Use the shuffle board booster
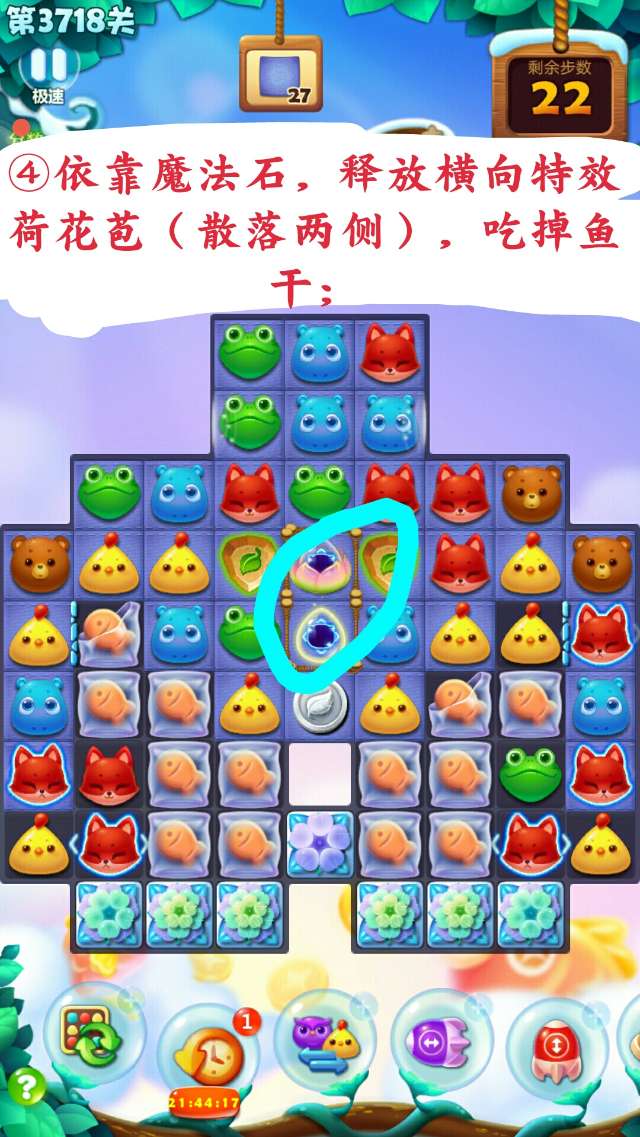Screen dimensions: 640x1137 [86, 1032]
